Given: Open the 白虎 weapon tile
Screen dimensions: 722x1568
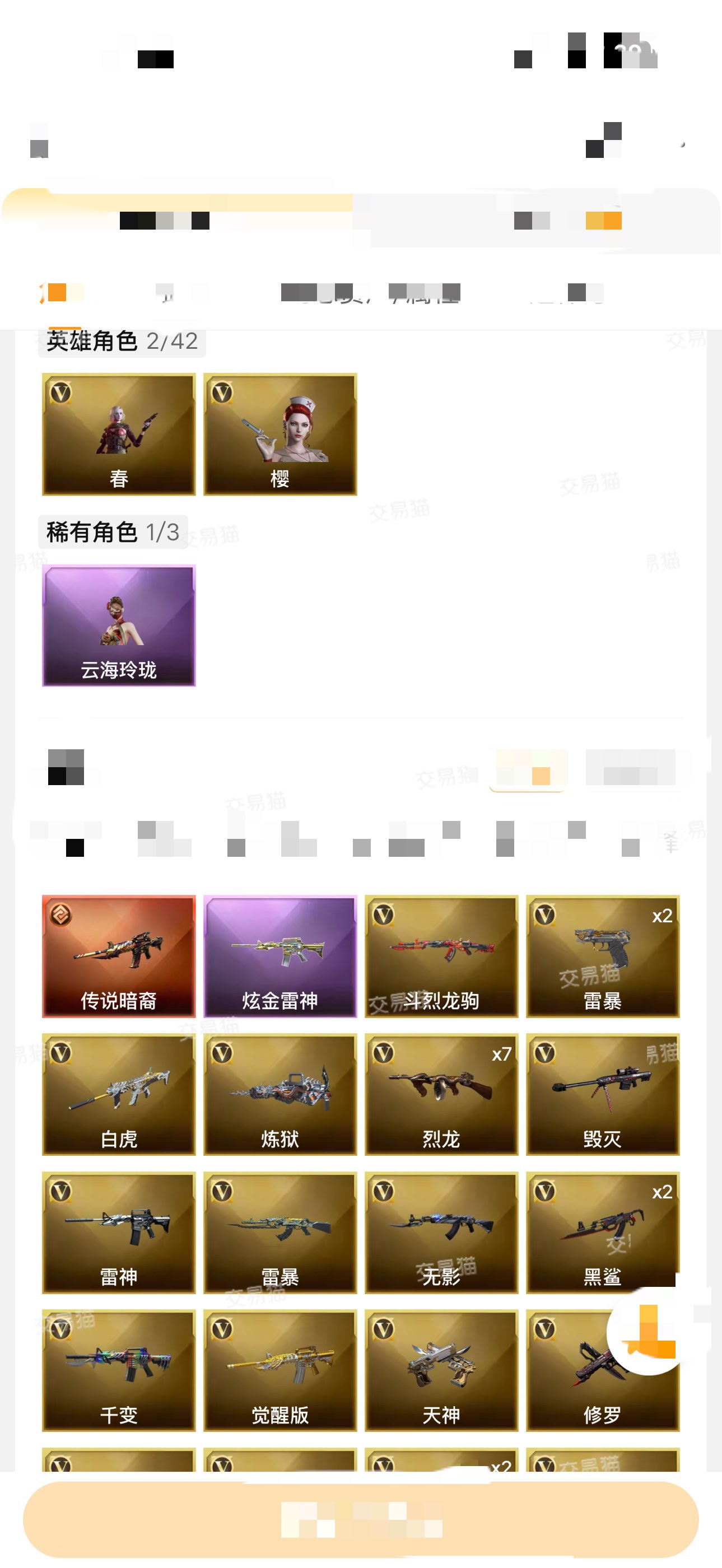Looking at the screenshot, I should (x=119, y=1094).
